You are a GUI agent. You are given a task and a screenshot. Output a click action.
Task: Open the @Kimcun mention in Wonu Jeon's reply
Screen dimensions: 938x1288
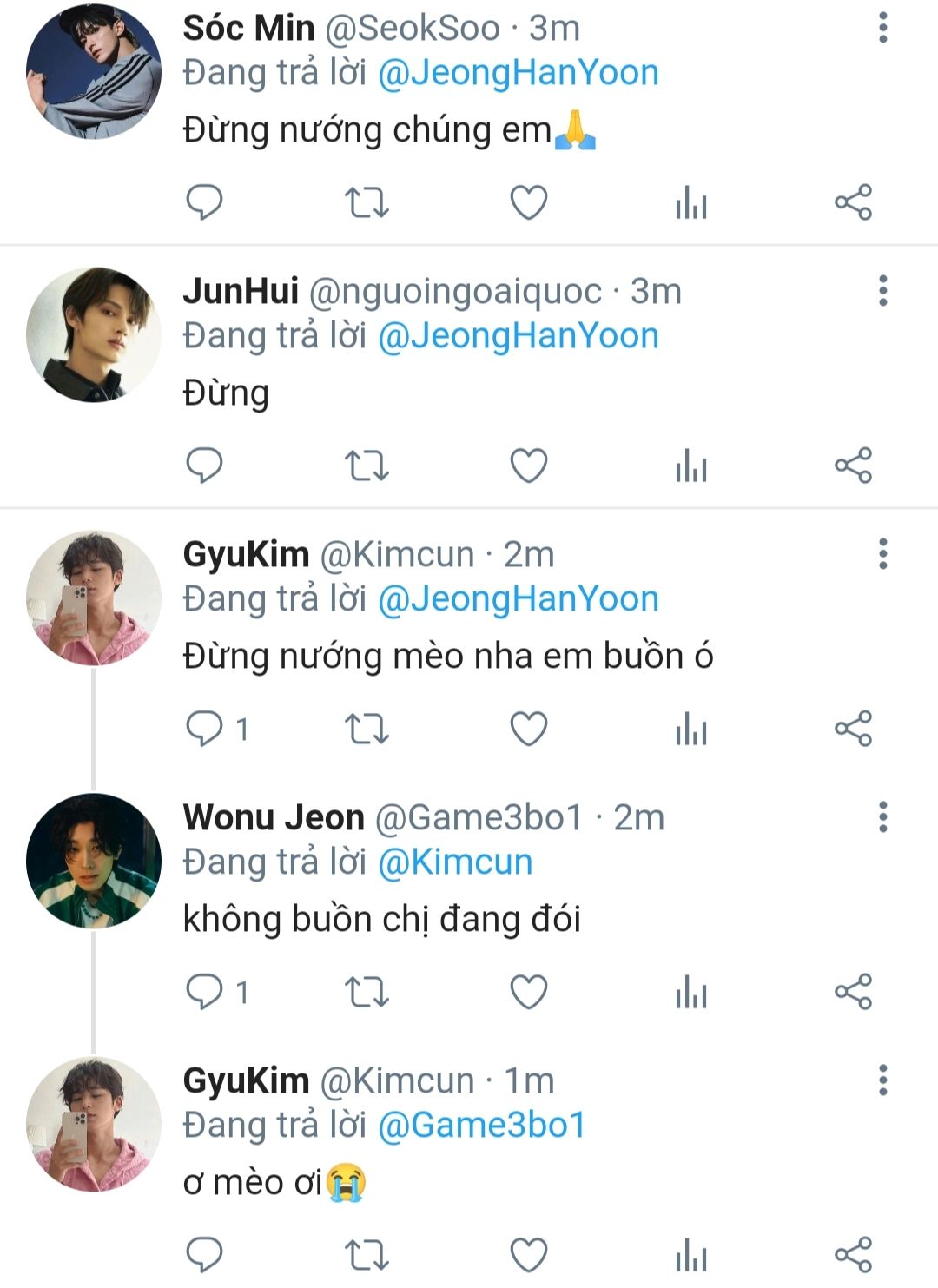455,862
